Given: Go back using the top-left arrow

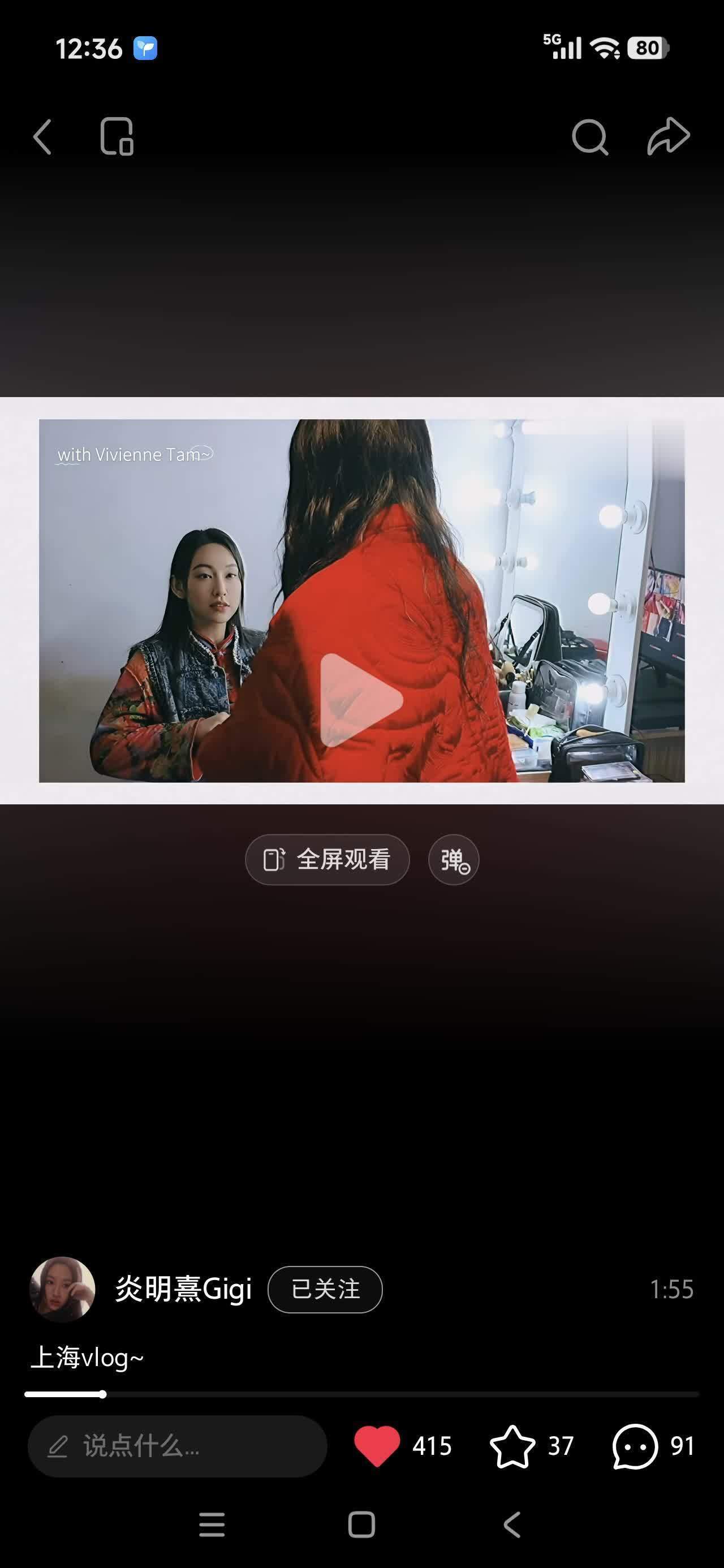Looking at the screenshot, I should click(x=42, y=137).
